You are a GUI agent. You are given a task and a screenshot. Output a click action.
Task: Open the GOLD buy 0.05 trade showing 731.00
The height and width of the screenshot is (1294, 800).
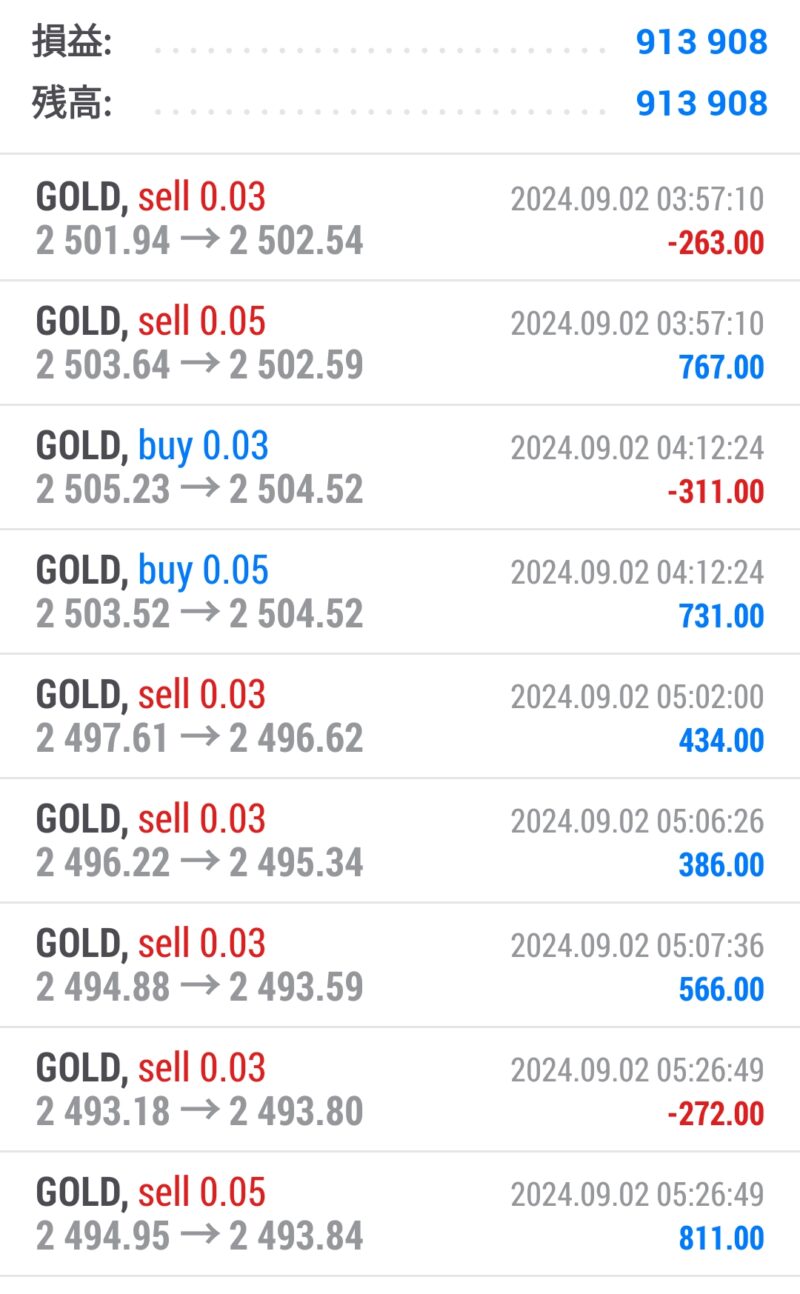point(400,592)
